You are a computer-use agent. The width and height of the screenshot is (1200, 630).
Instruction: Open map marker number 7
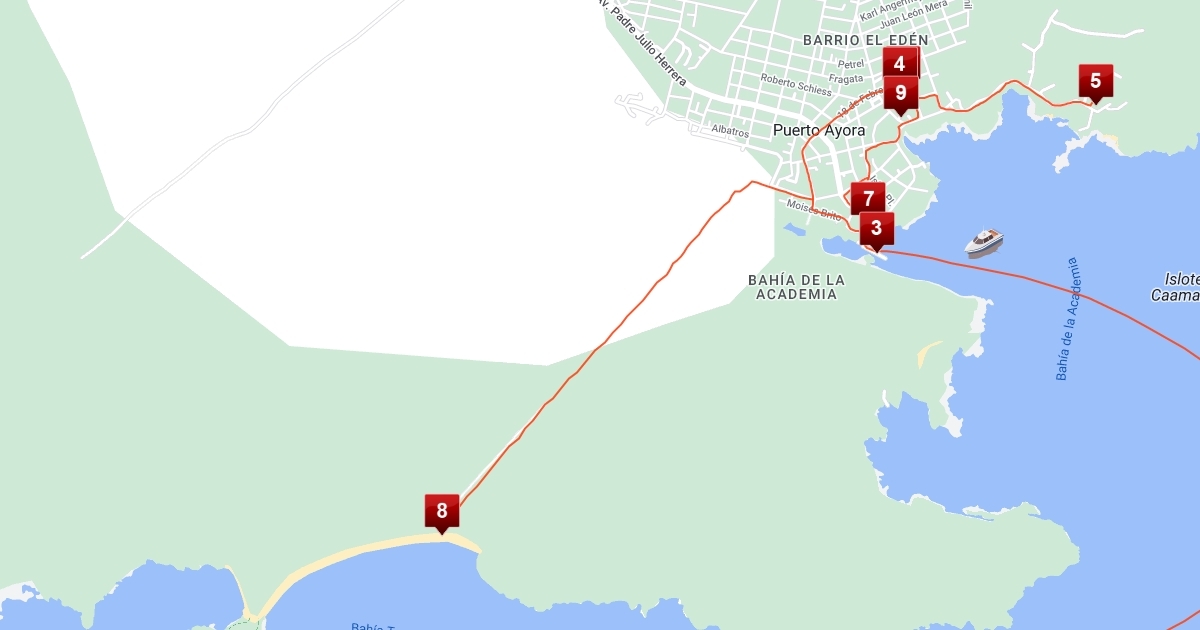pyautogui.click(x=868, y=197)
